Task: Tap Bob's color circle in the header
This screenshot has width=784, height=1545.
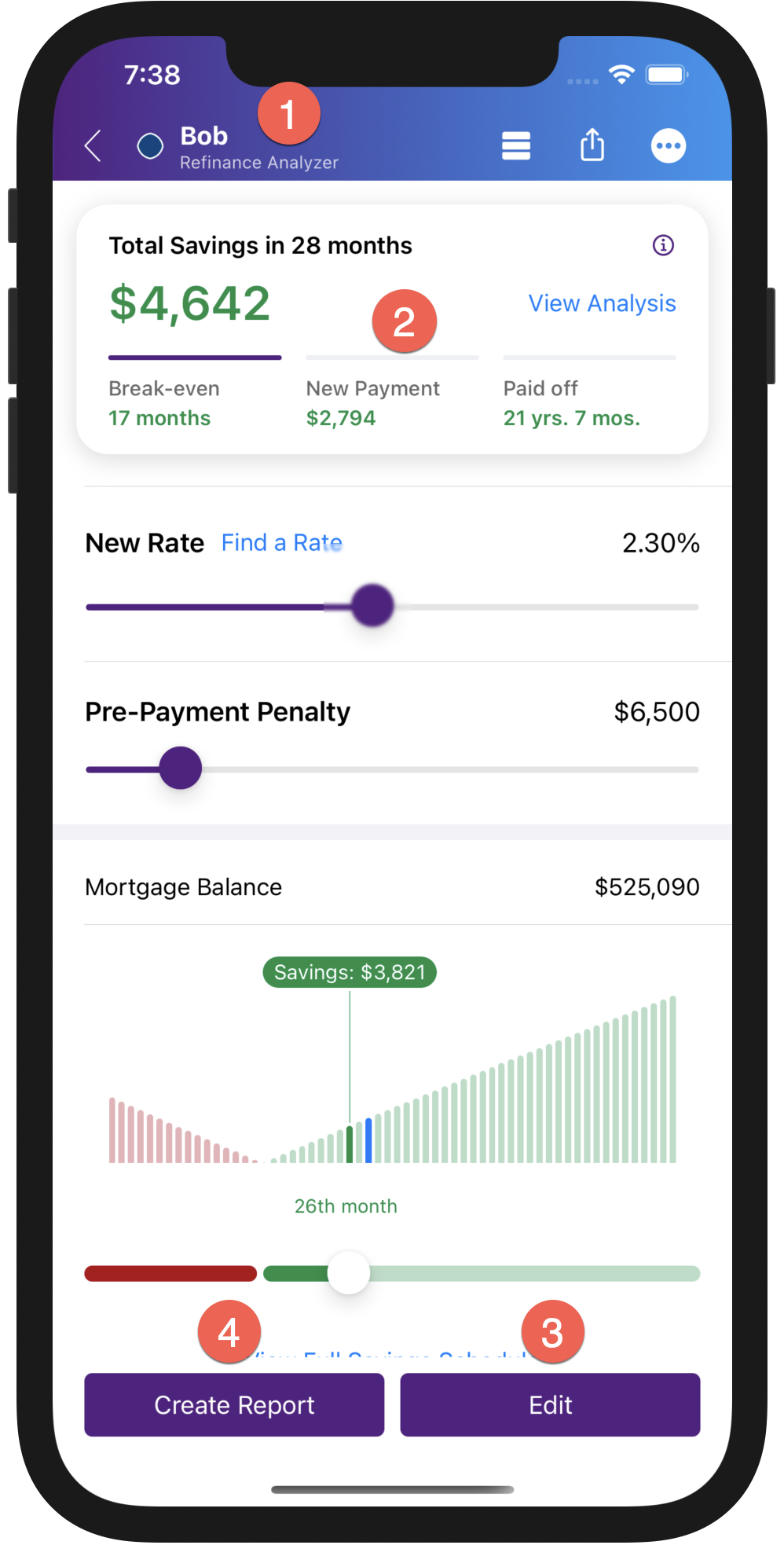Action: click(x=150, y=145)
